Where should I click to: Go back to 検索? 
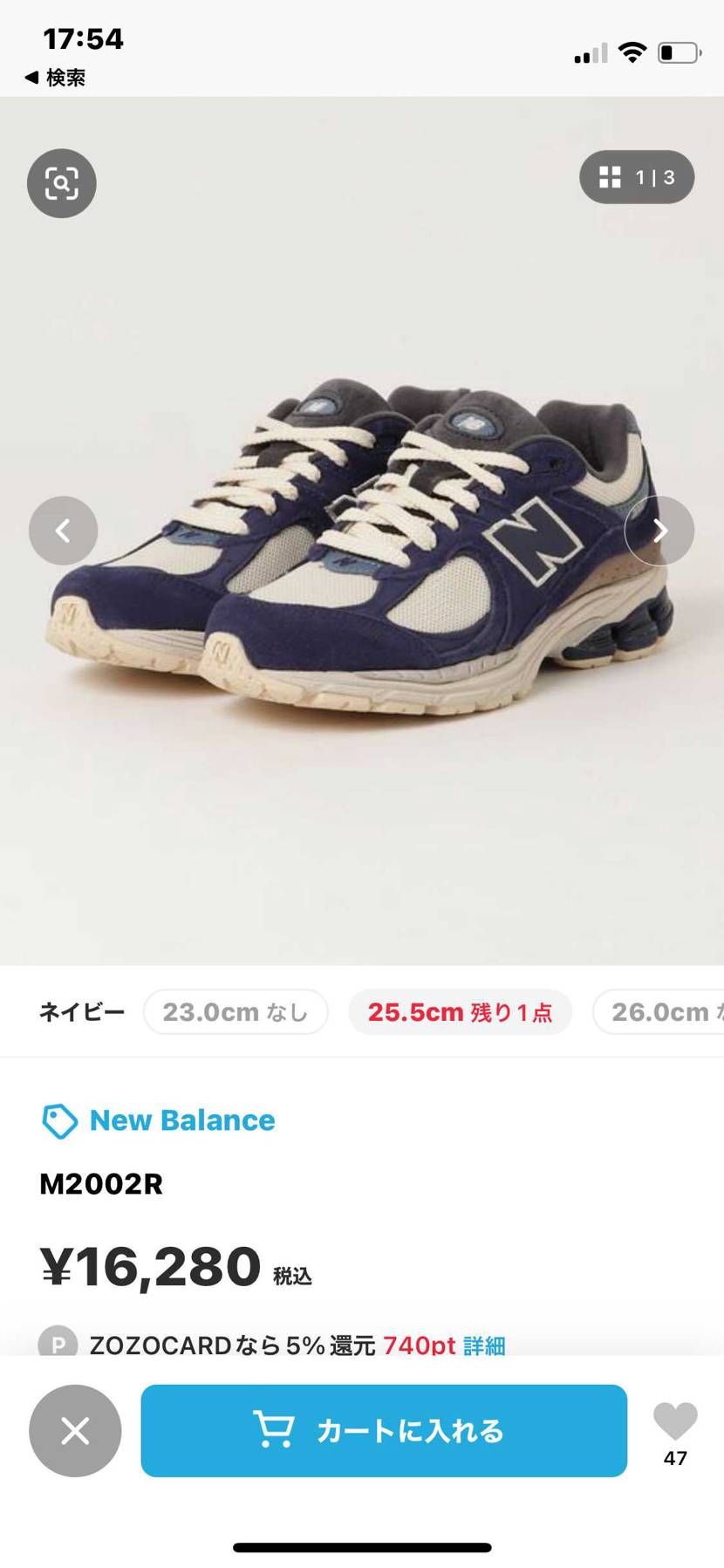pos(55,78)
